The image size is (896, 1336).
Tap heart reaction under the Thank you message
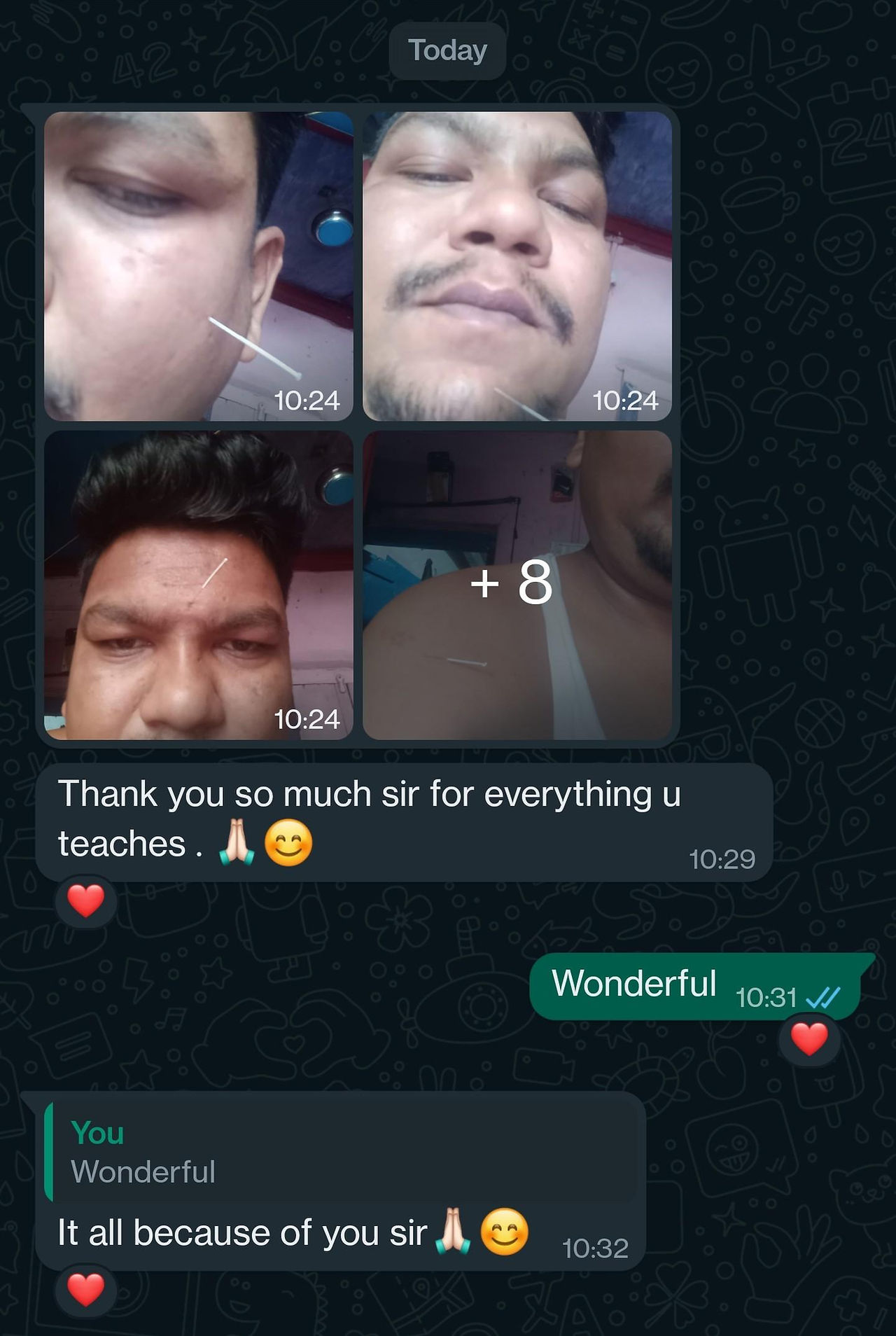click(85, 900)
